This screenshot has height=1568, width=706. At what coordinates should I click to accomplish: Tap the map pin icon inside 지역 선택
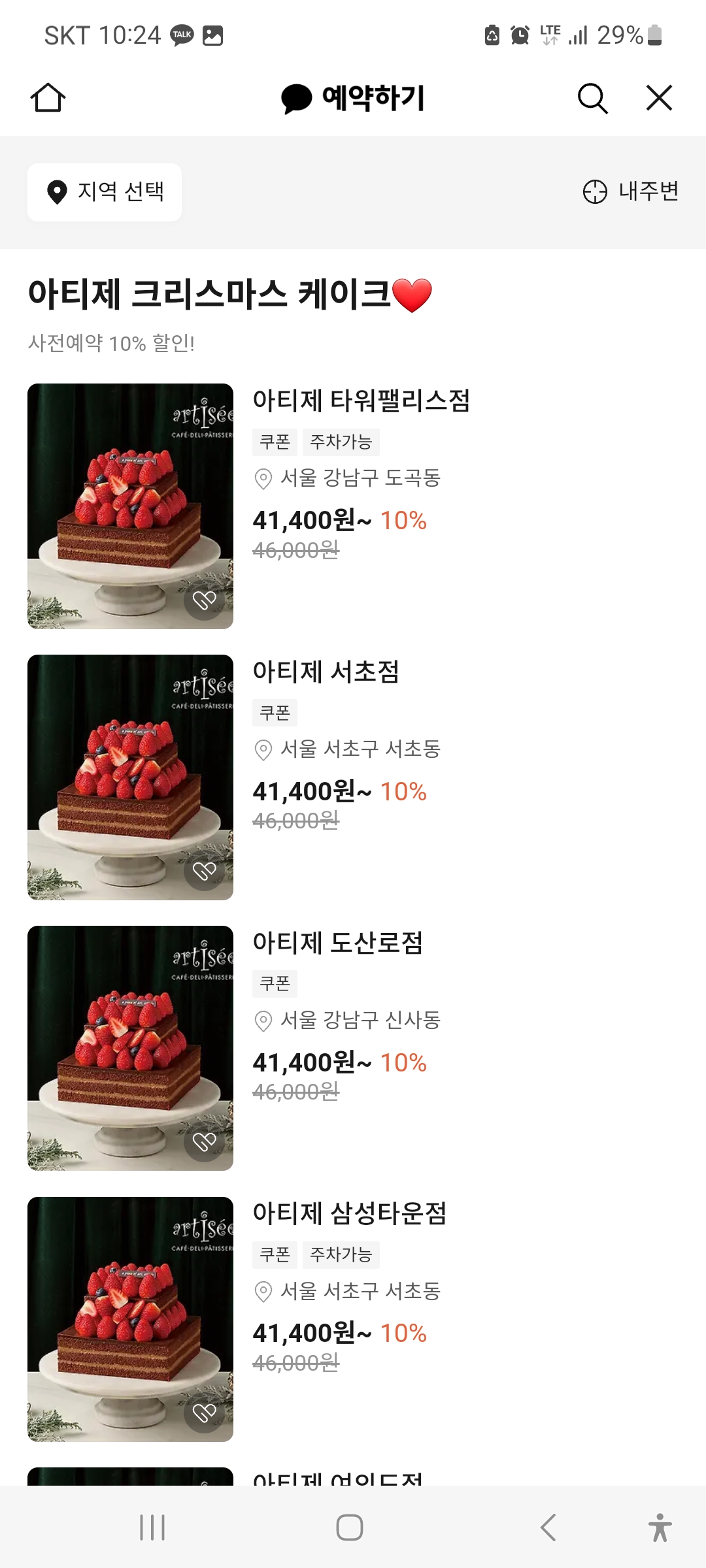coord(57,192)
